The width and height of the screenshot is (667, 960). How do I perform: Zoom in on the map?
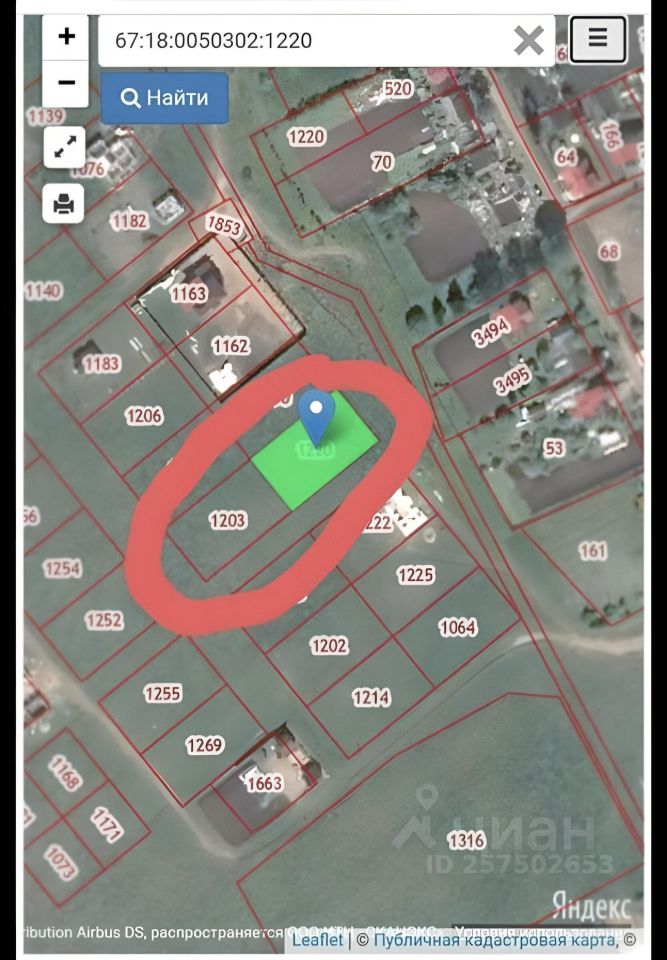click(66, 38)
